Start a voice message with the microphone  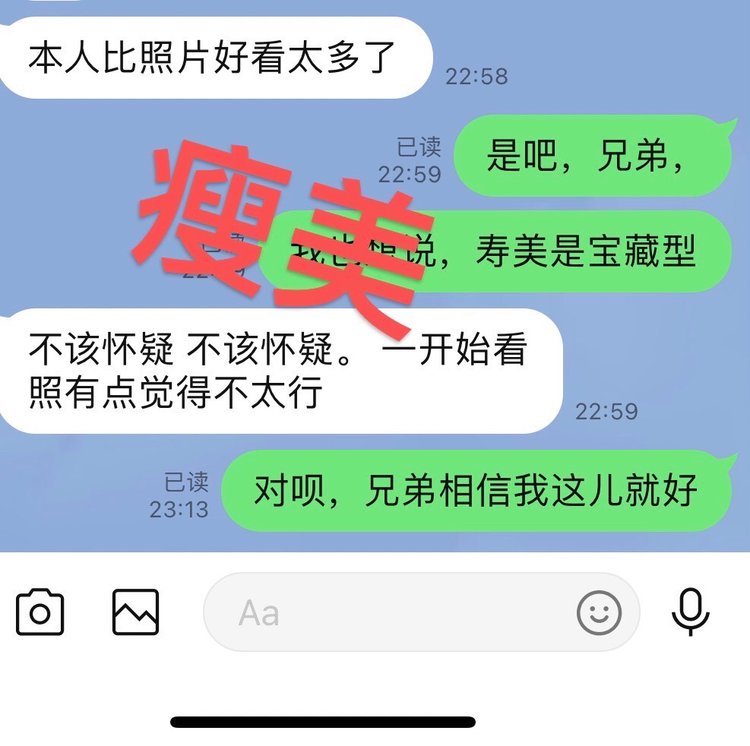pos(690,612)
